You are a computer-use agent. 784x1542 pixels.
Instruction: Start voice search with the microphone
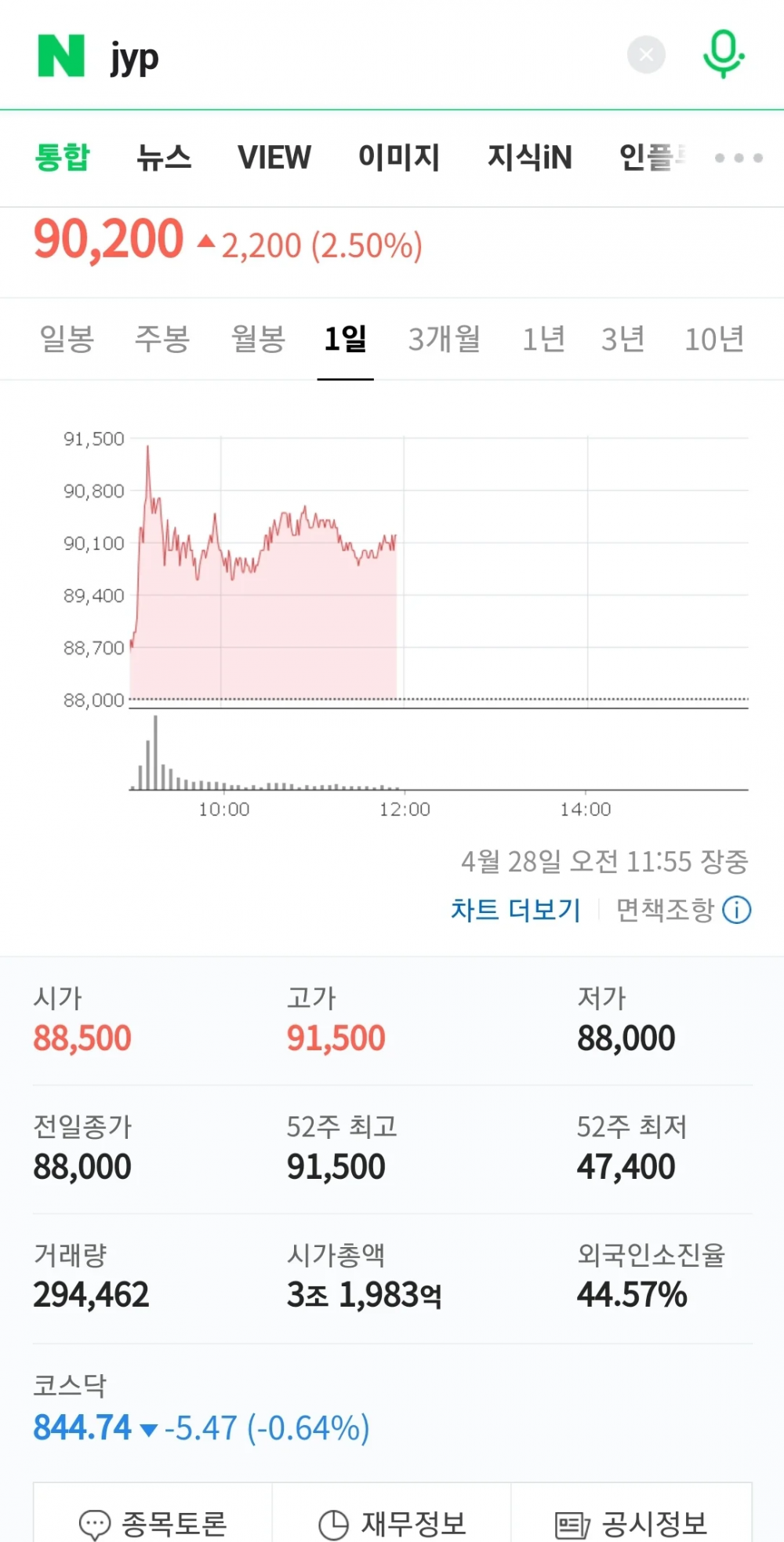pyautogui.click(x=723, y=54)
